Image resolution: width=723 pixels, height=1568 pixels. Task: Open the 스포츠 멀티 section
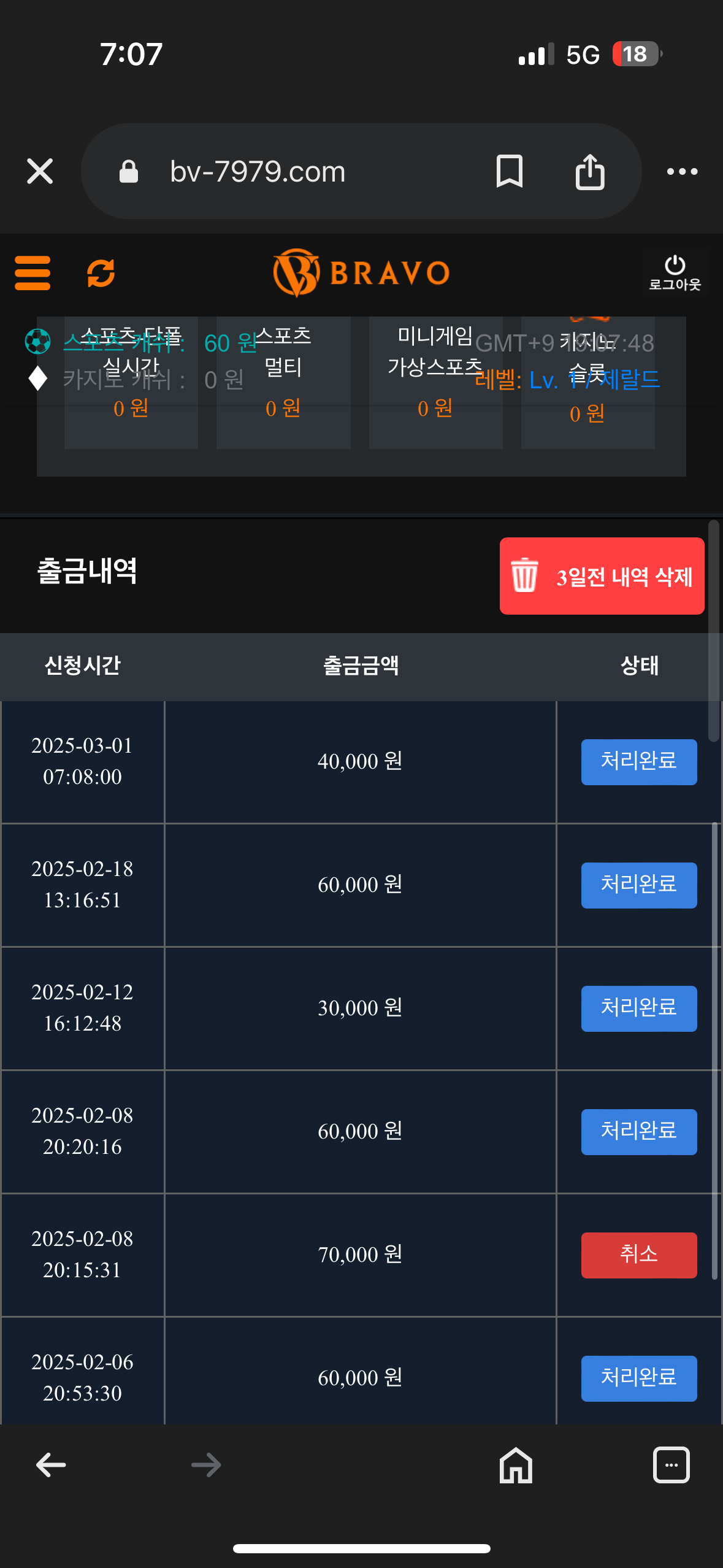tap(283, 382)
